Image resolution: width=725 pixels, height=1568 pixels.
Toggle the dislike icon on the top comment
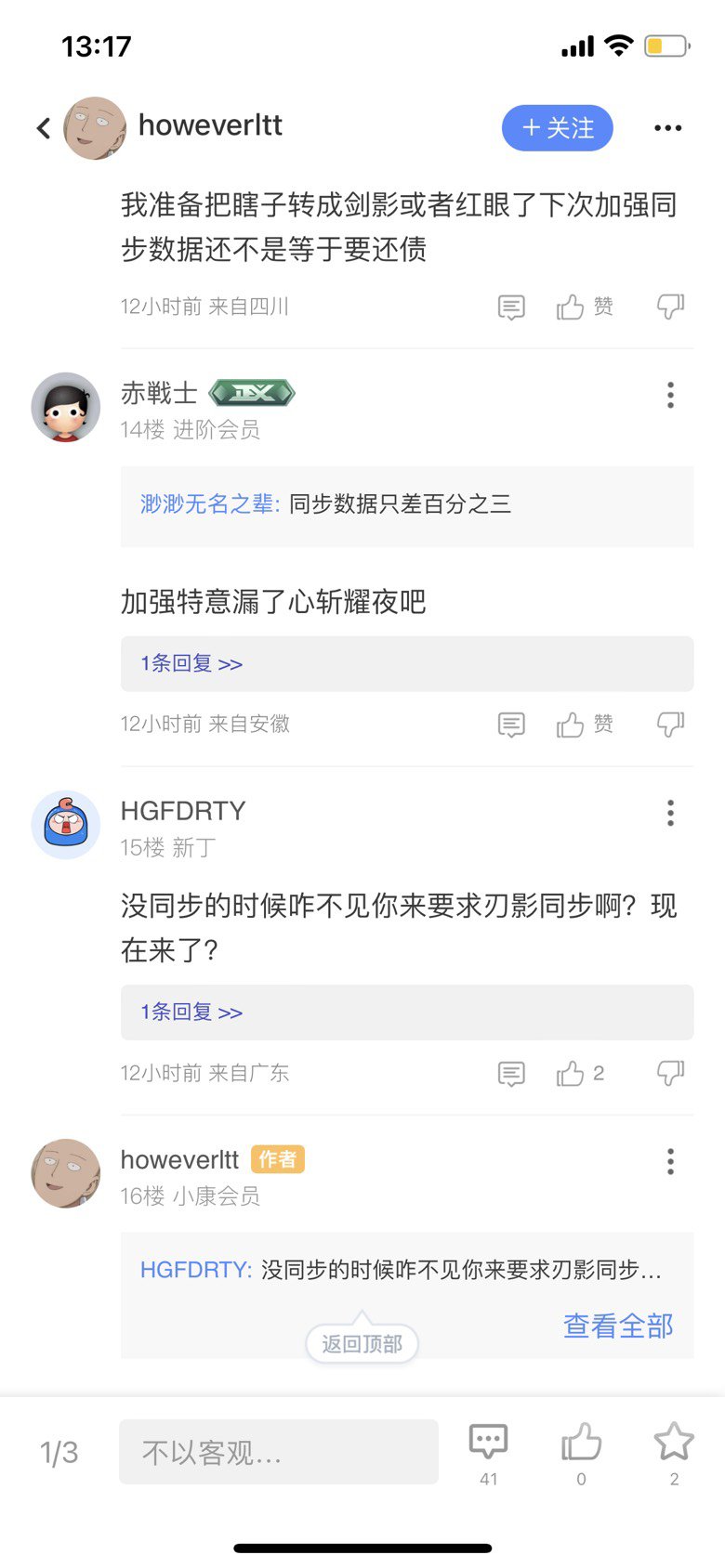pos(670,307)
